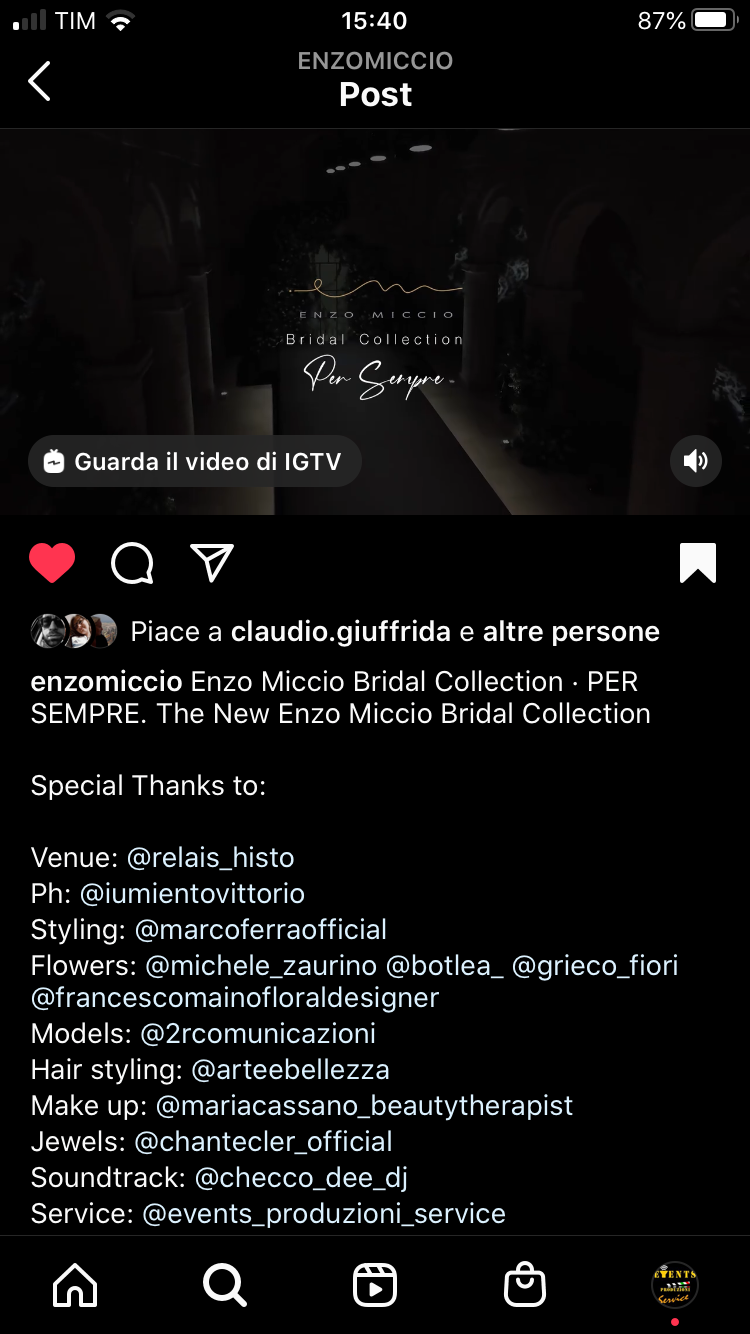Viewport: 750px width, 1334px height.
Task: Visit @iumientovittorio photographer profile
Action: 192,894
